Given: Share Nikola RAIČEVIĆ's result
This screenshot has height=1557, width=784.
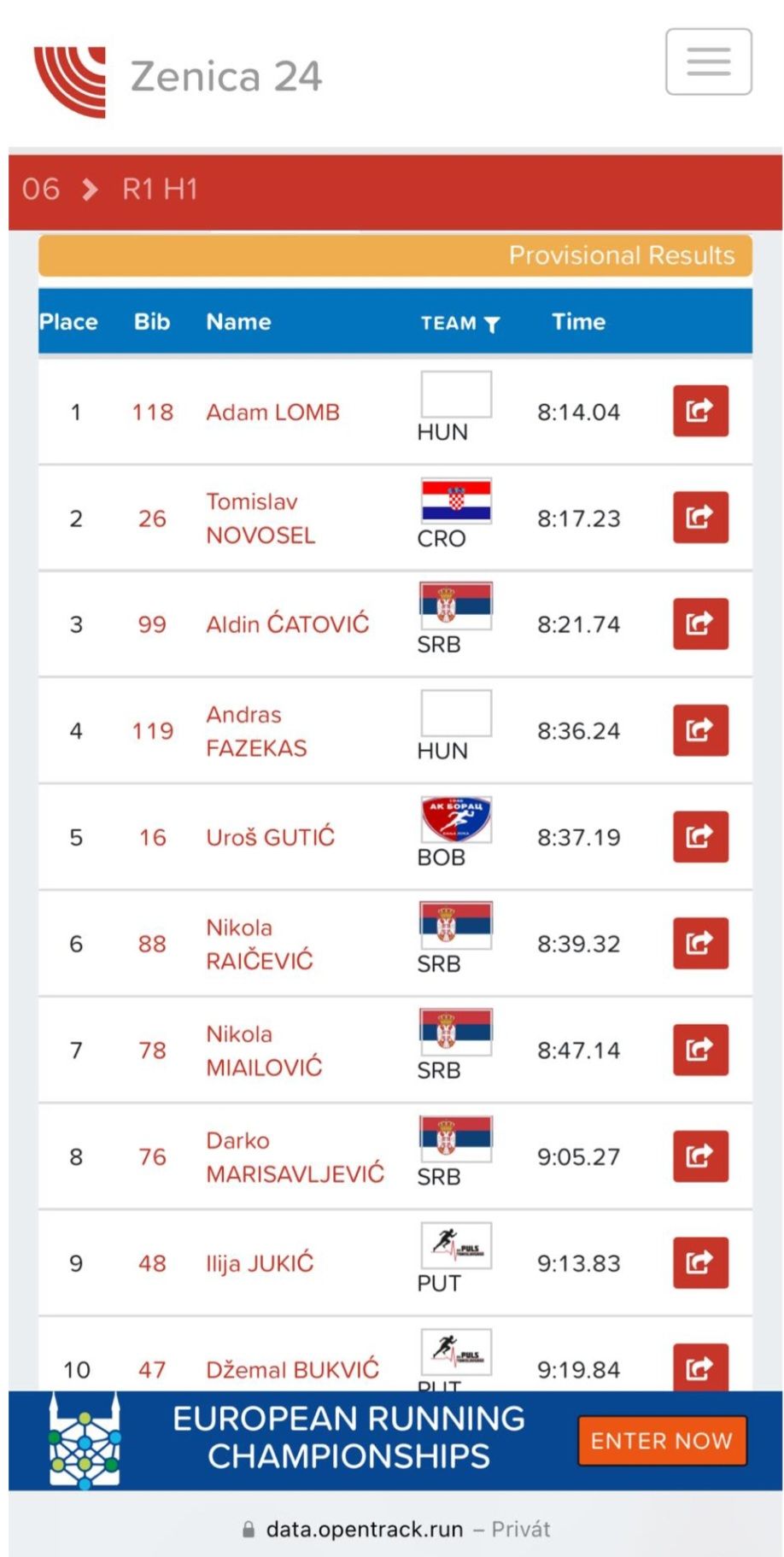Looking at the screenshot, I should click(699, 943).
